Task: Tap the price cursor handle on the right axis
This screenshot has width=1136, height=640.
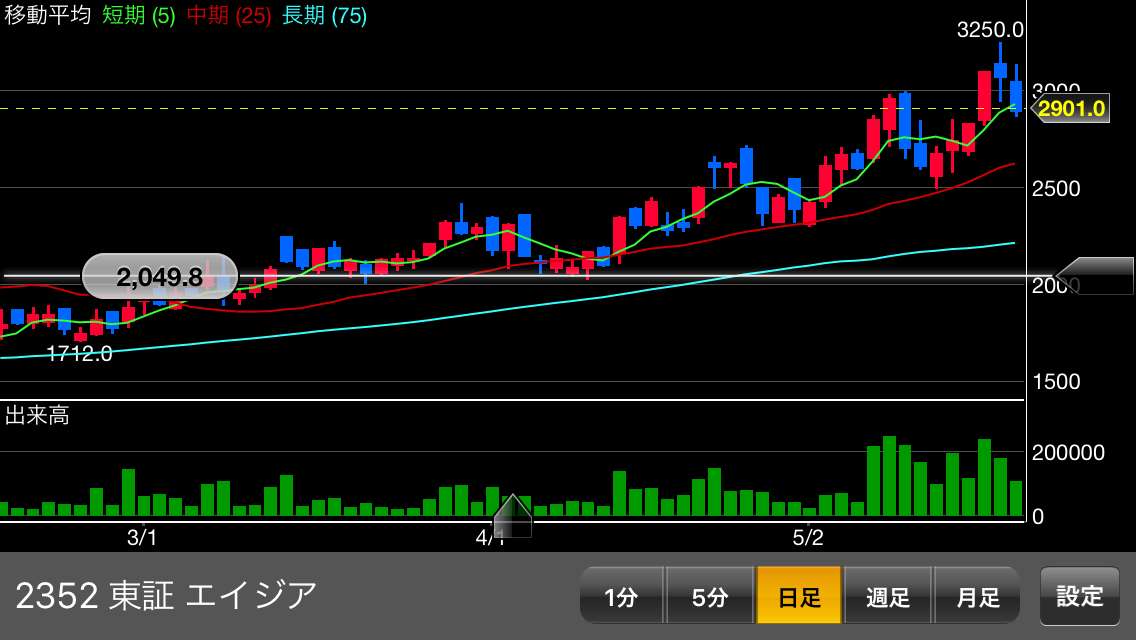Action: [x=1095, y=275]
